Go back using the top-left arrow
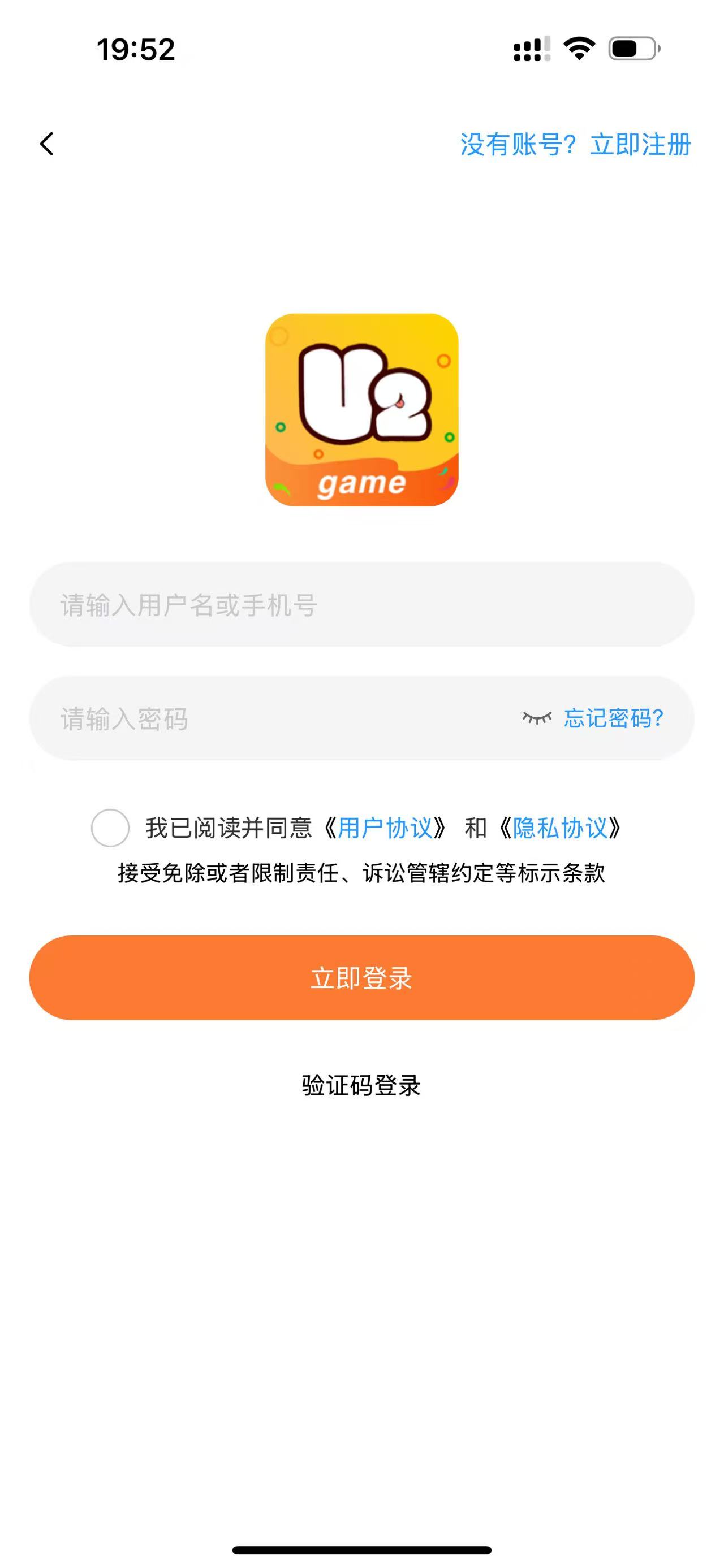Screen dimensions: 724x1568 point(47,144)
